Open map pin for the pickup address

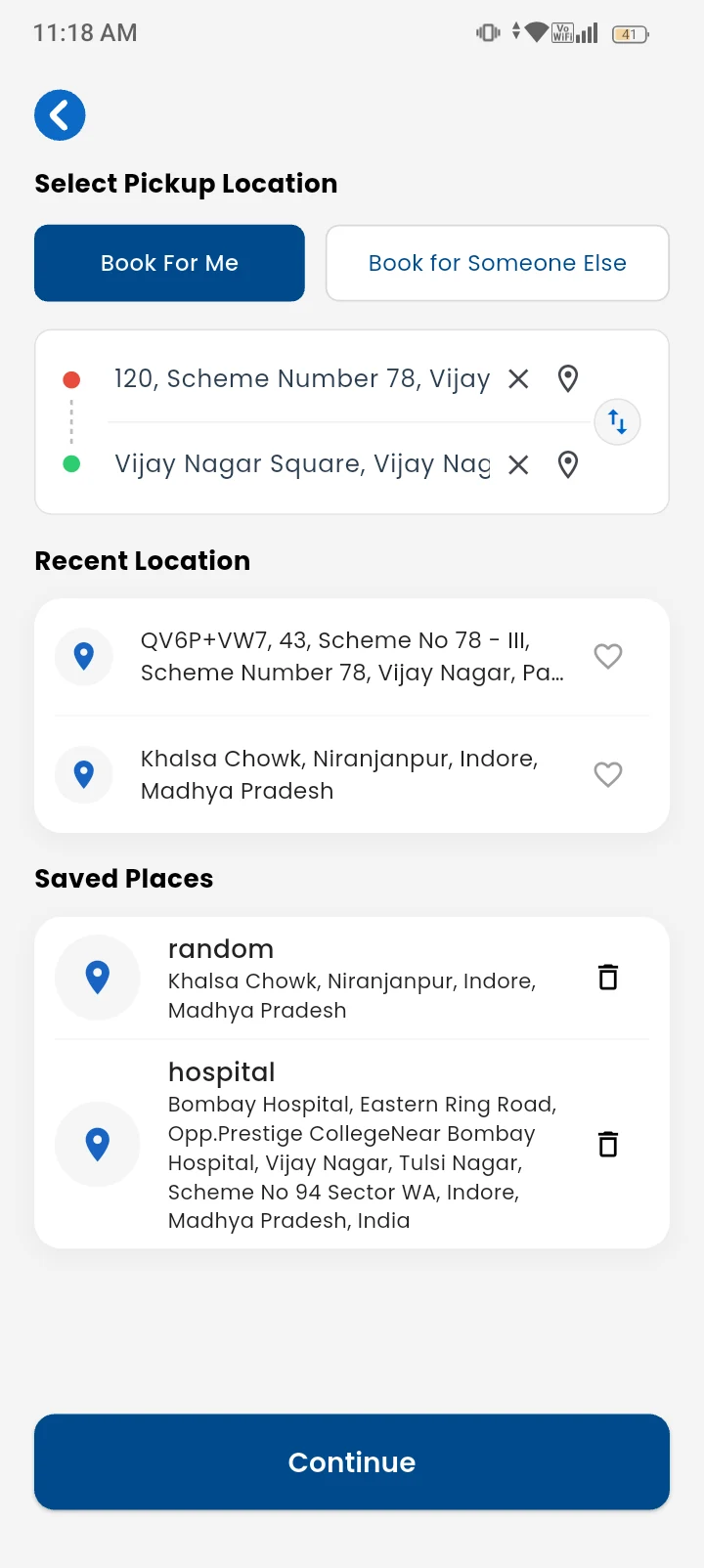click(567, 379)
